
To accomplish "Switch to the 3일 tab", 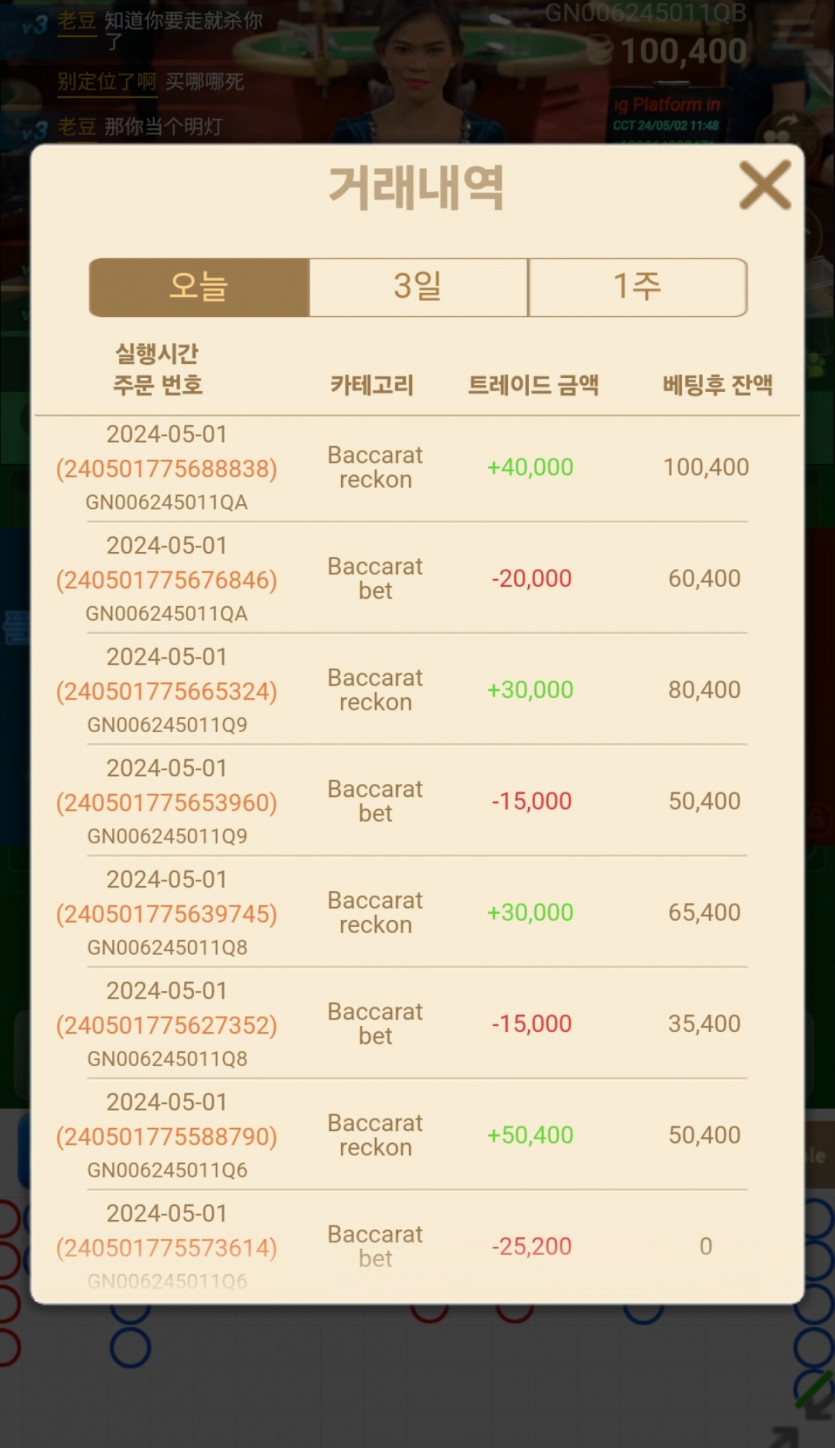I will (x=418, y=287).
